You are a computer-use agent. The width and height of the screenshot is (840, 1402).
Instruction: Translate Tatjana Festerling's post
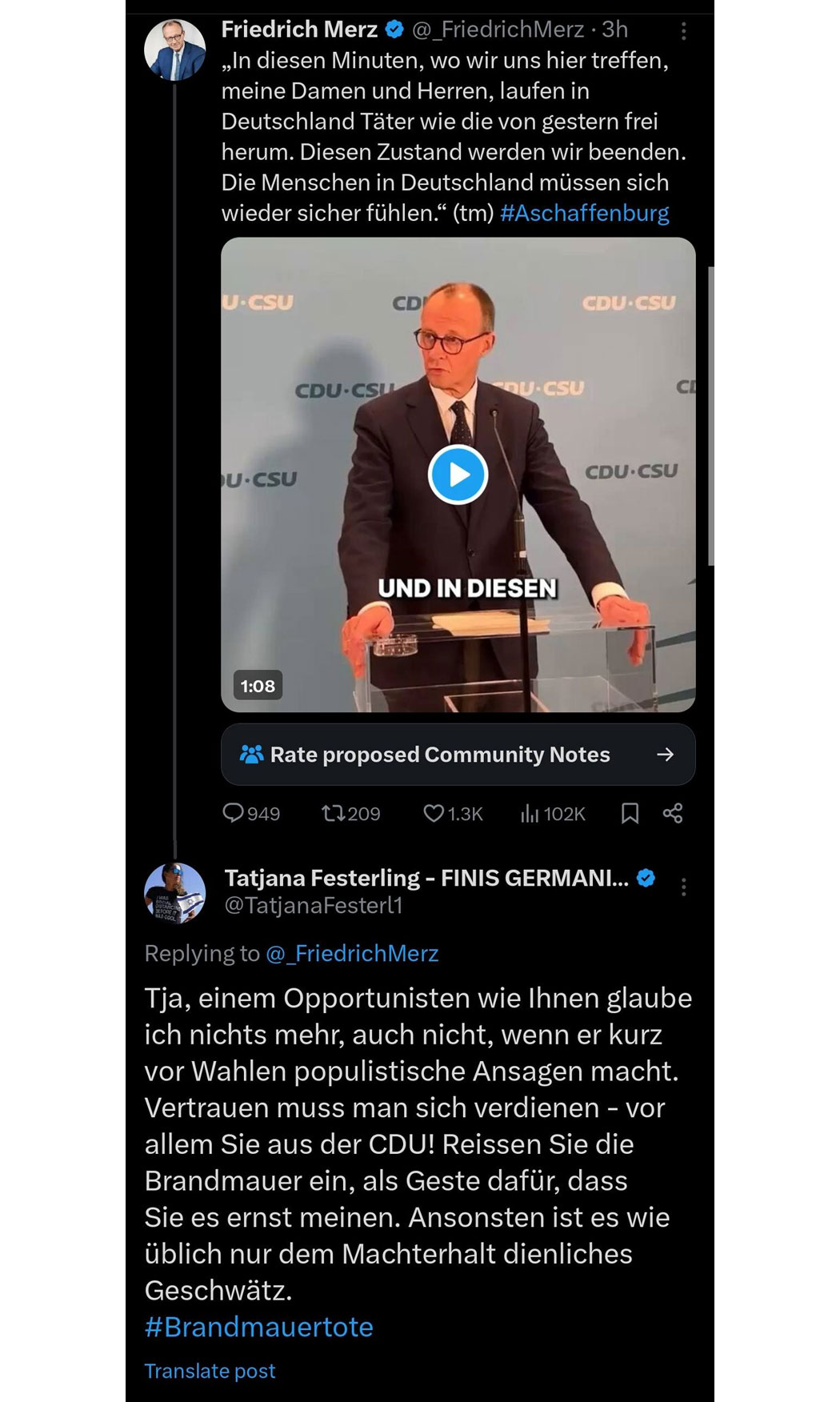(x=210, y=1371)
